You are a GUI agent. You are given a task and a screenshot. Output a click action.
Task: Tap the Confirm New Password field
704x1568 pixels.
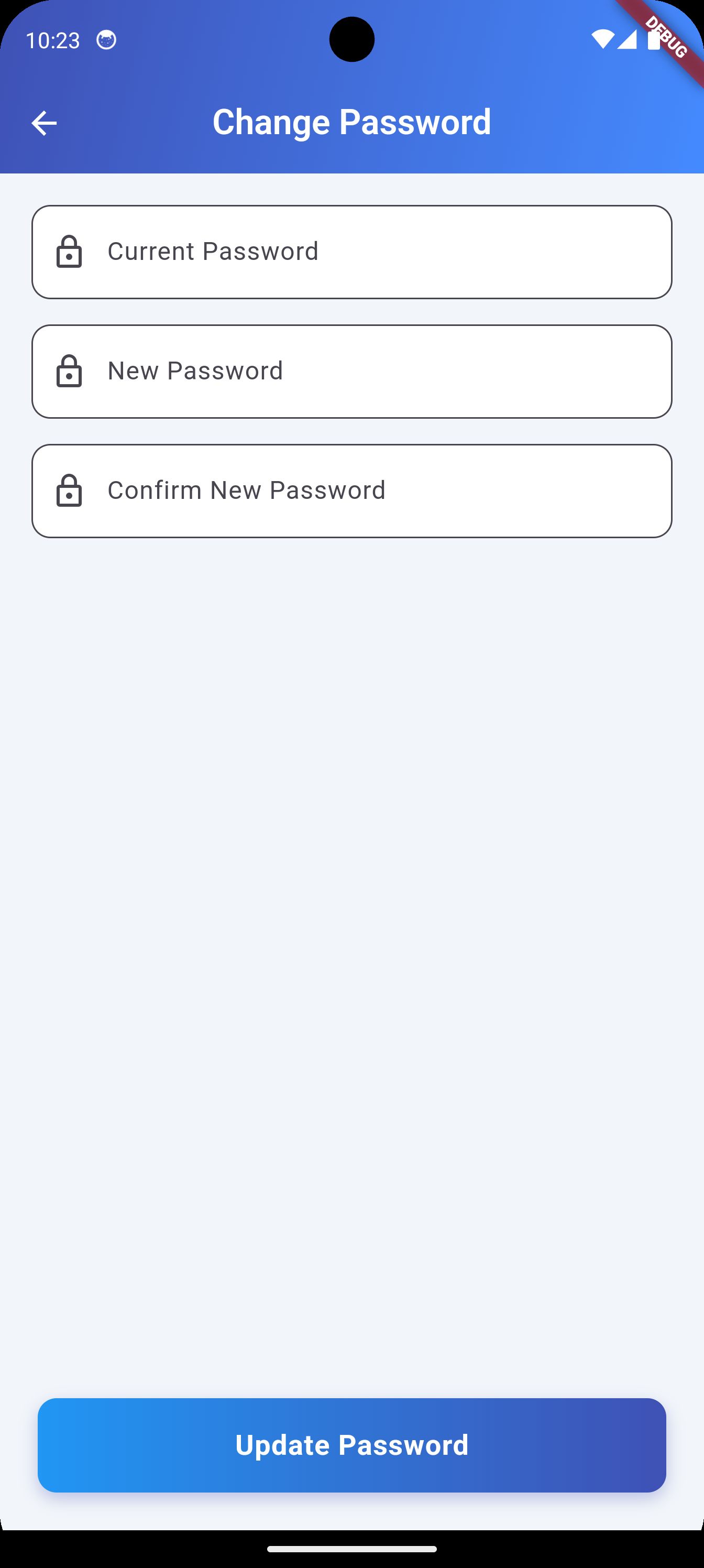351,491
